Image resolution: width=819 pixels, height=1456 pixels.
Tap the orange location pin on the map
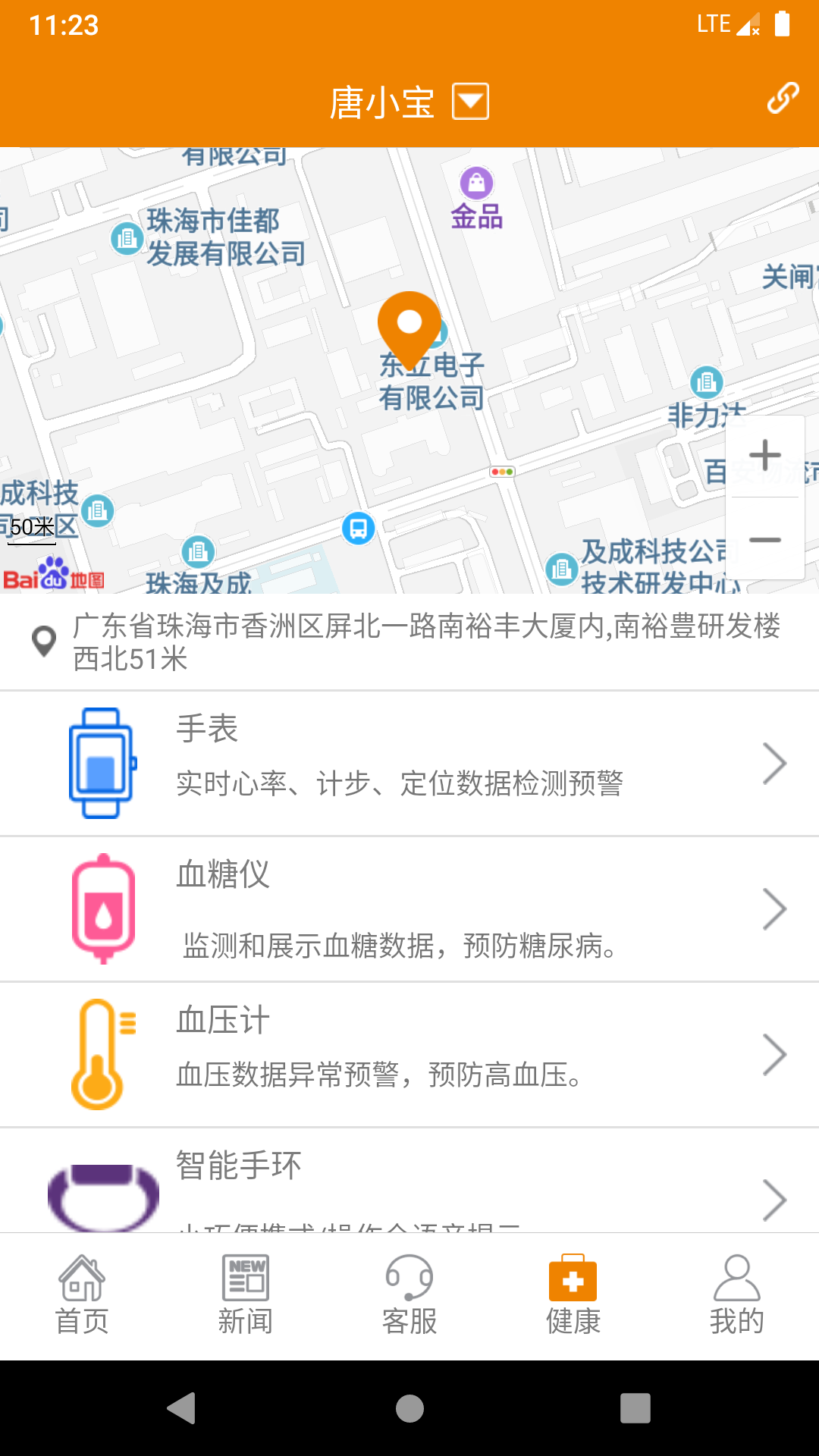(409, 326)
